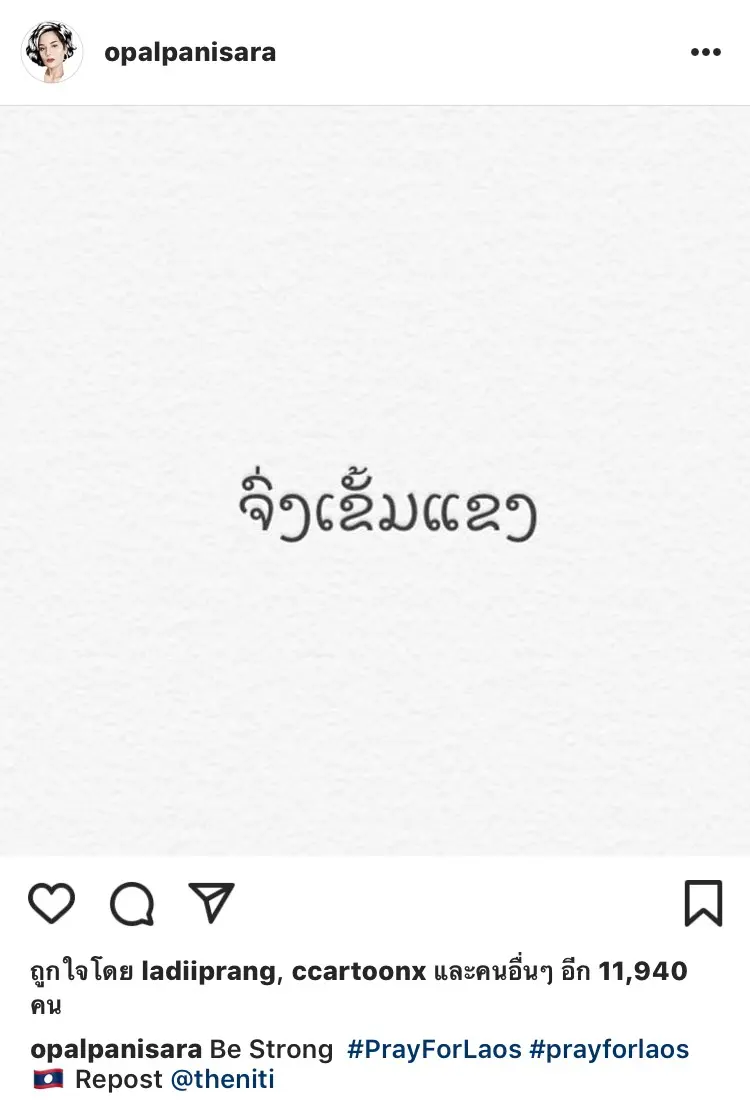This screenshot has height=1103, width=750.
Task: Share the post via paper plane icon
Action: click(x=211, y=903)
